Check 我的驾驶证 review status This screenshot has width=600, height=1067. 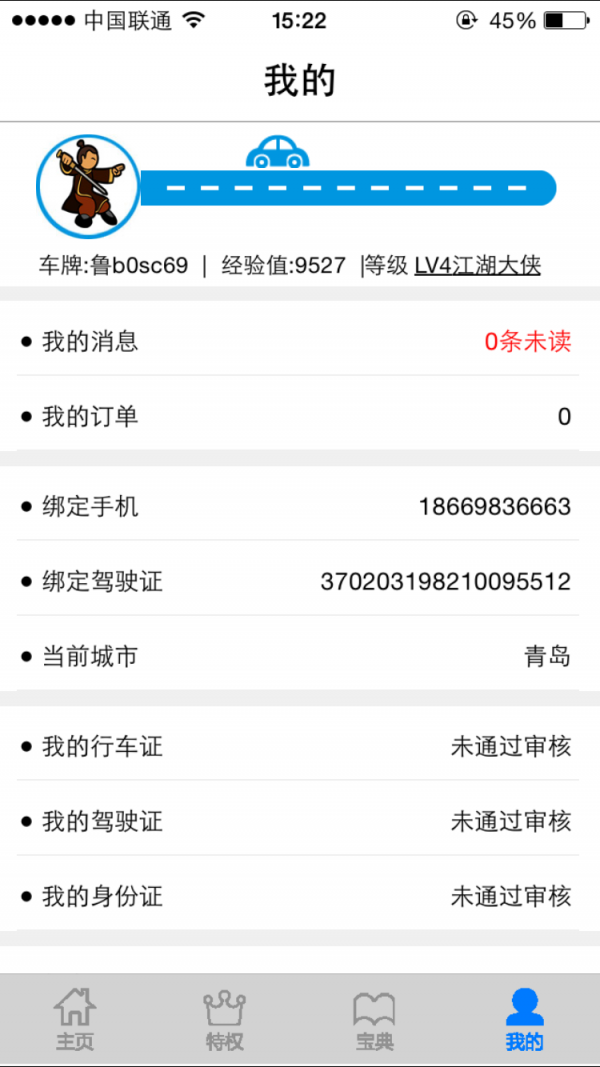pos(298,821)
